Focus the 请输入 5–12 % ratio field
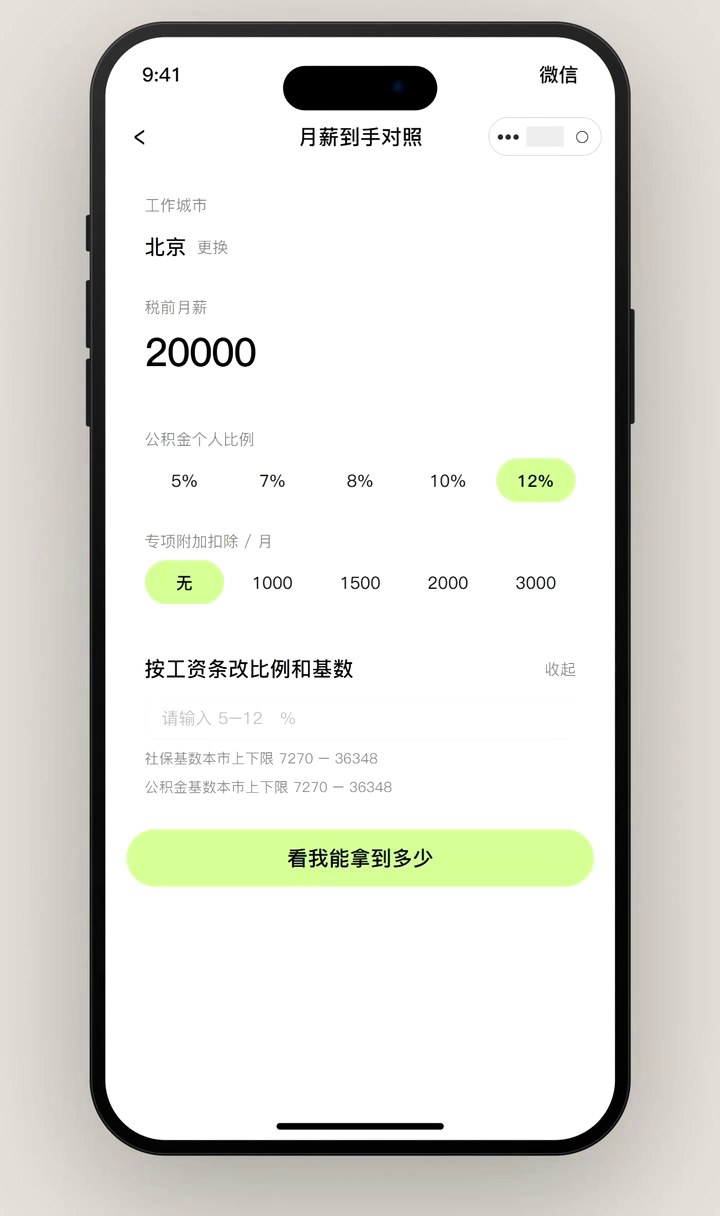The image size is (720, 1216). 360,718
